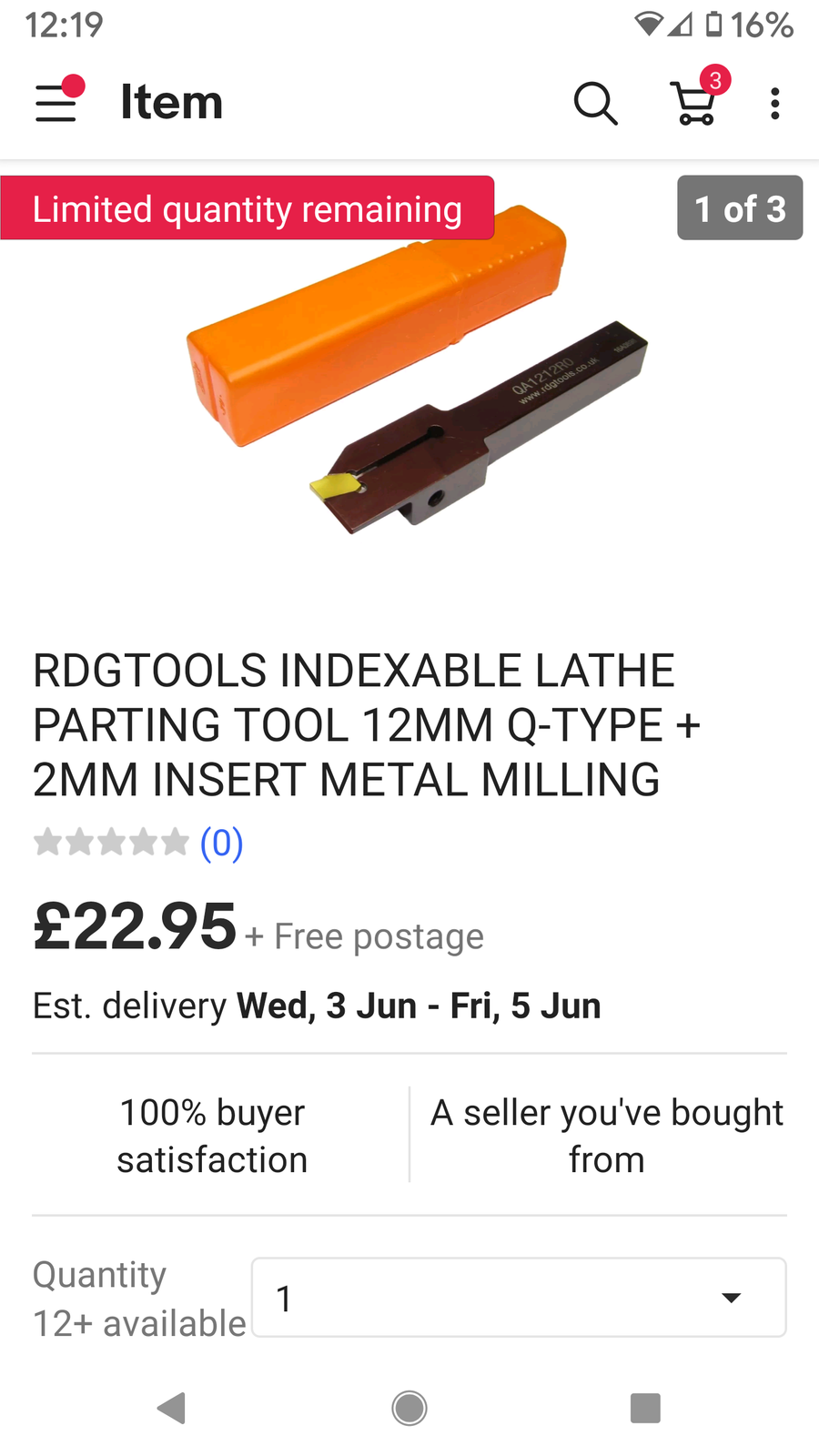
Task: Open the three-dot overflow menu
Action: tap(774, 103)
